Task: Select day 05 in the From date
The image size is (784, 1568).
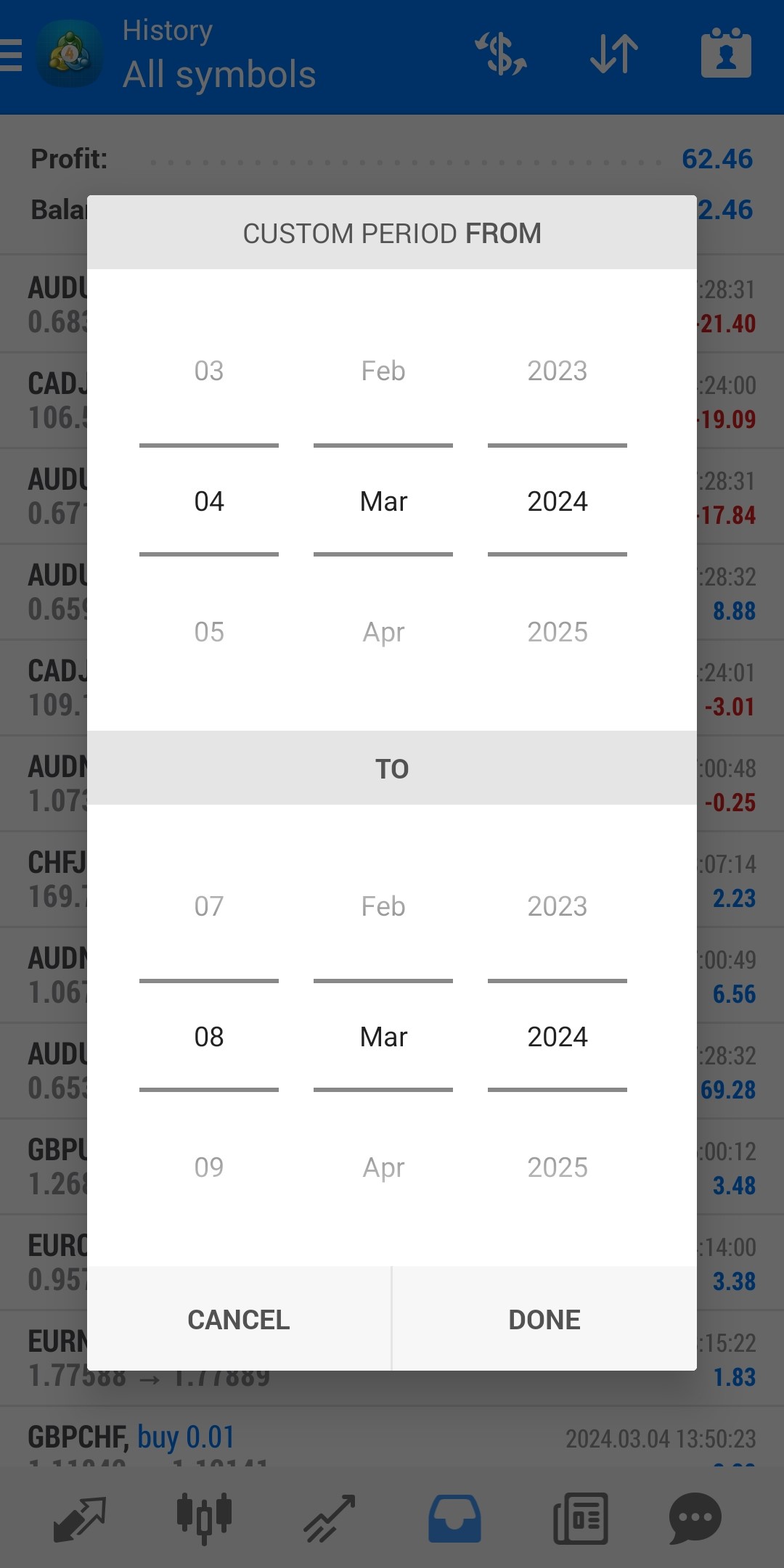Action: pos(209,632)
